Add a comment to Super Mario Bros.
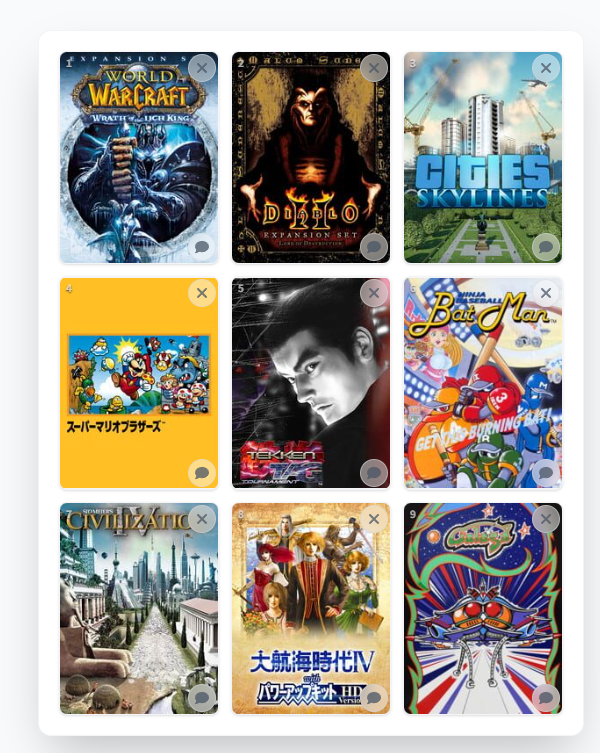 coord(202,472)
